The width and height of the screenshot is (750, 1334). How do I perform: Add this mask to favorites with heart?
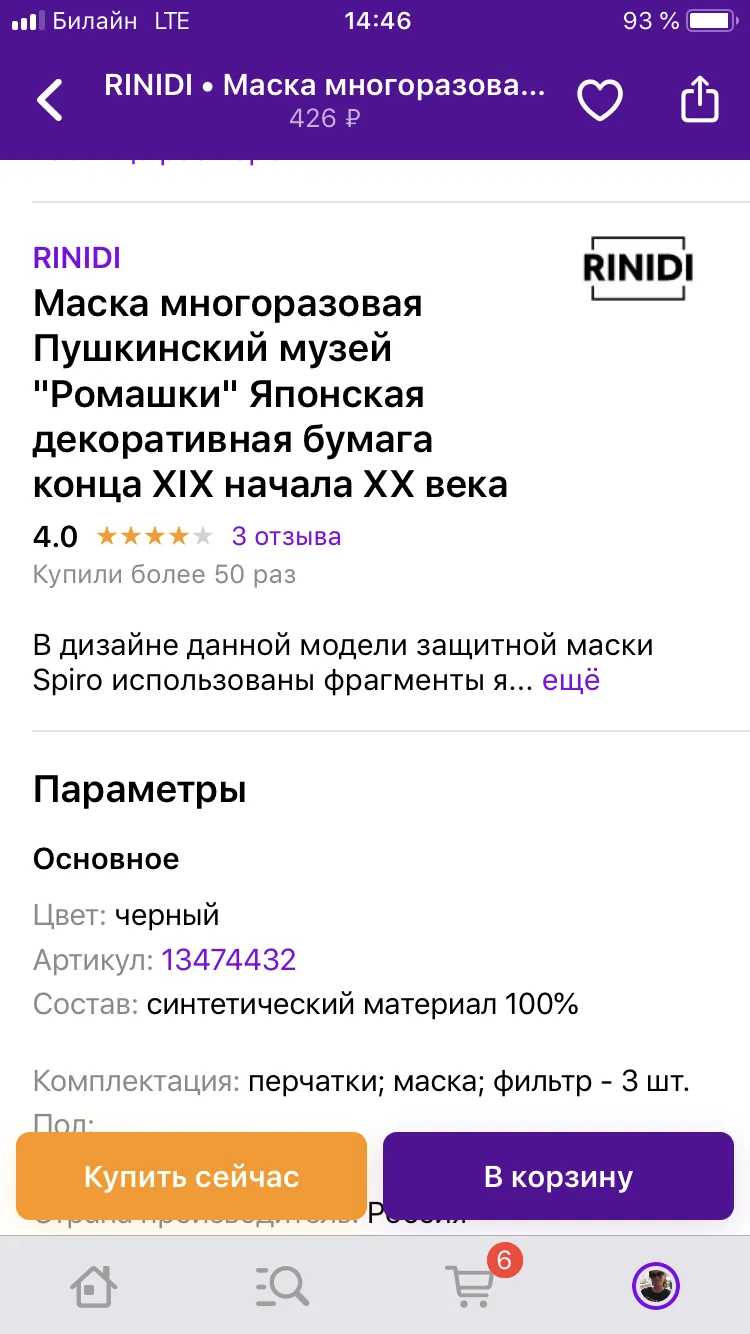click(600, 100)
